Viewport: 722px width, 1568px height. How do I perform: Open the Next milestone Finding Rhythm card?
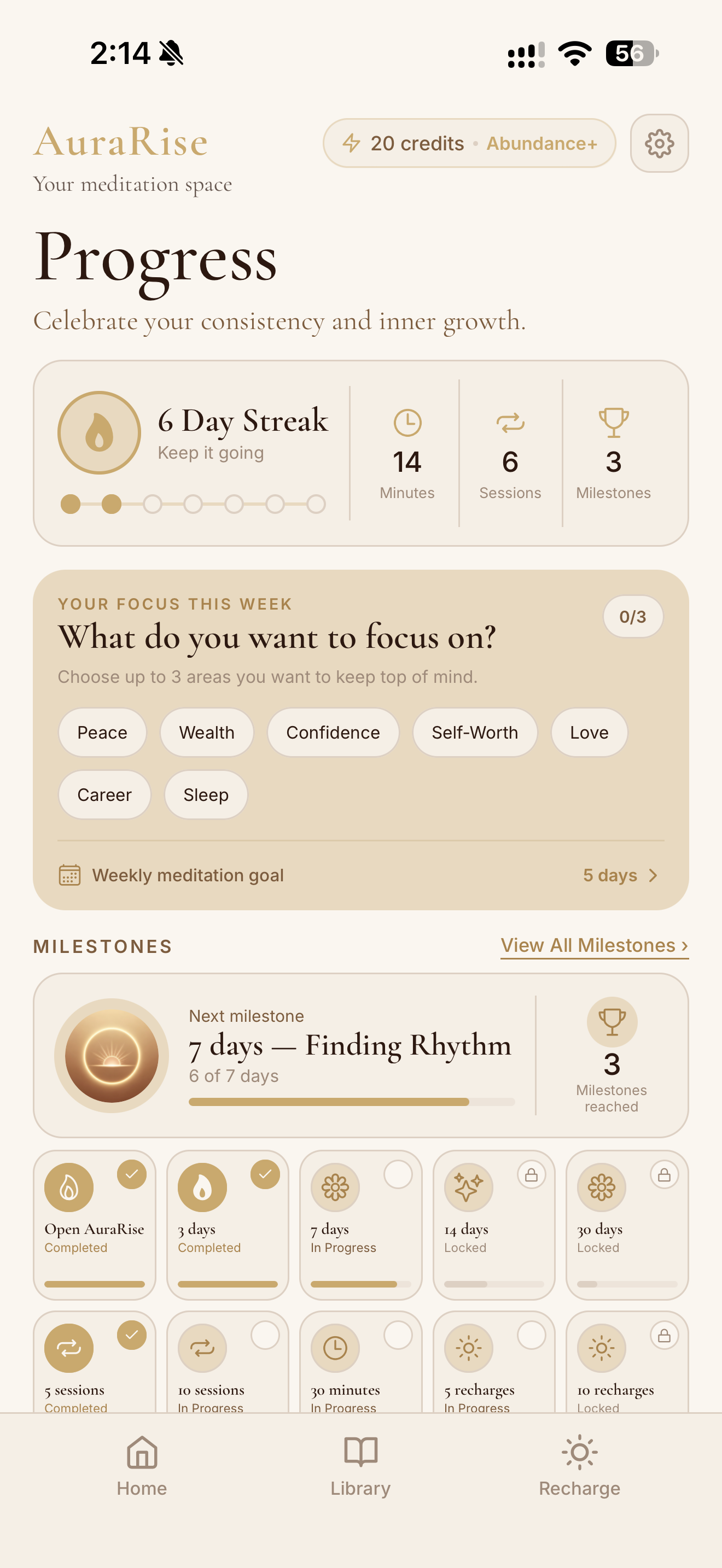coord(361,1055)
